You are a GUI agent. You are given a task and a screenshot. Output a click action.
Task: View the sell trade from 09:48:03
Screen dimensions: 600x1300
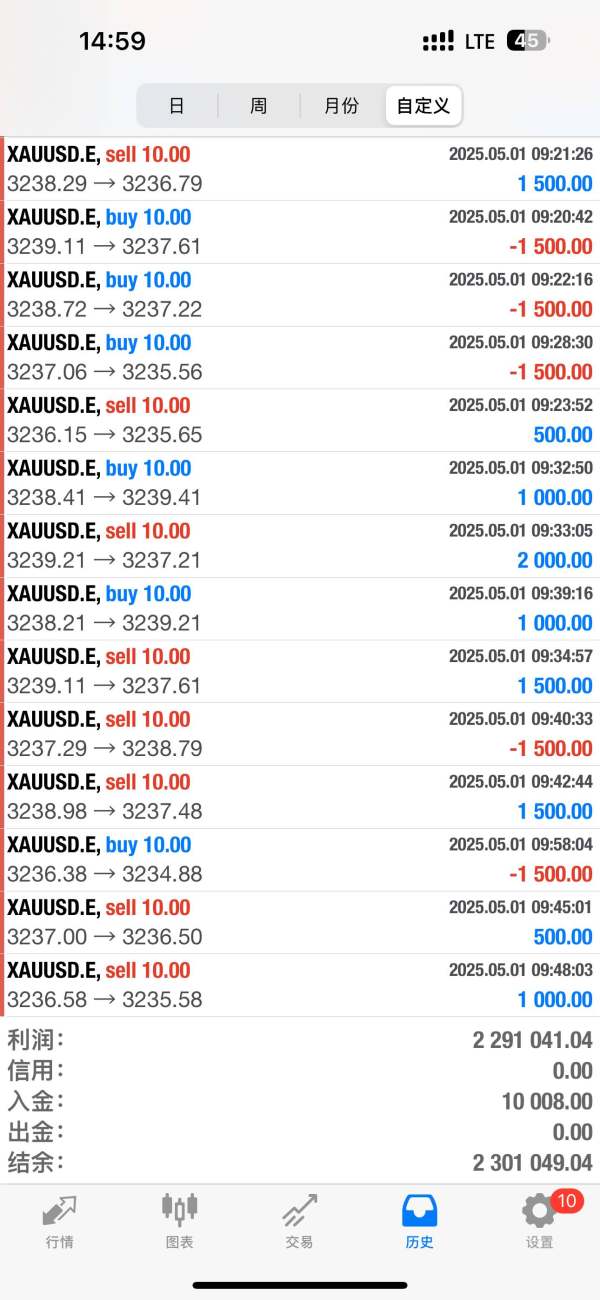(x=300, y=985)
